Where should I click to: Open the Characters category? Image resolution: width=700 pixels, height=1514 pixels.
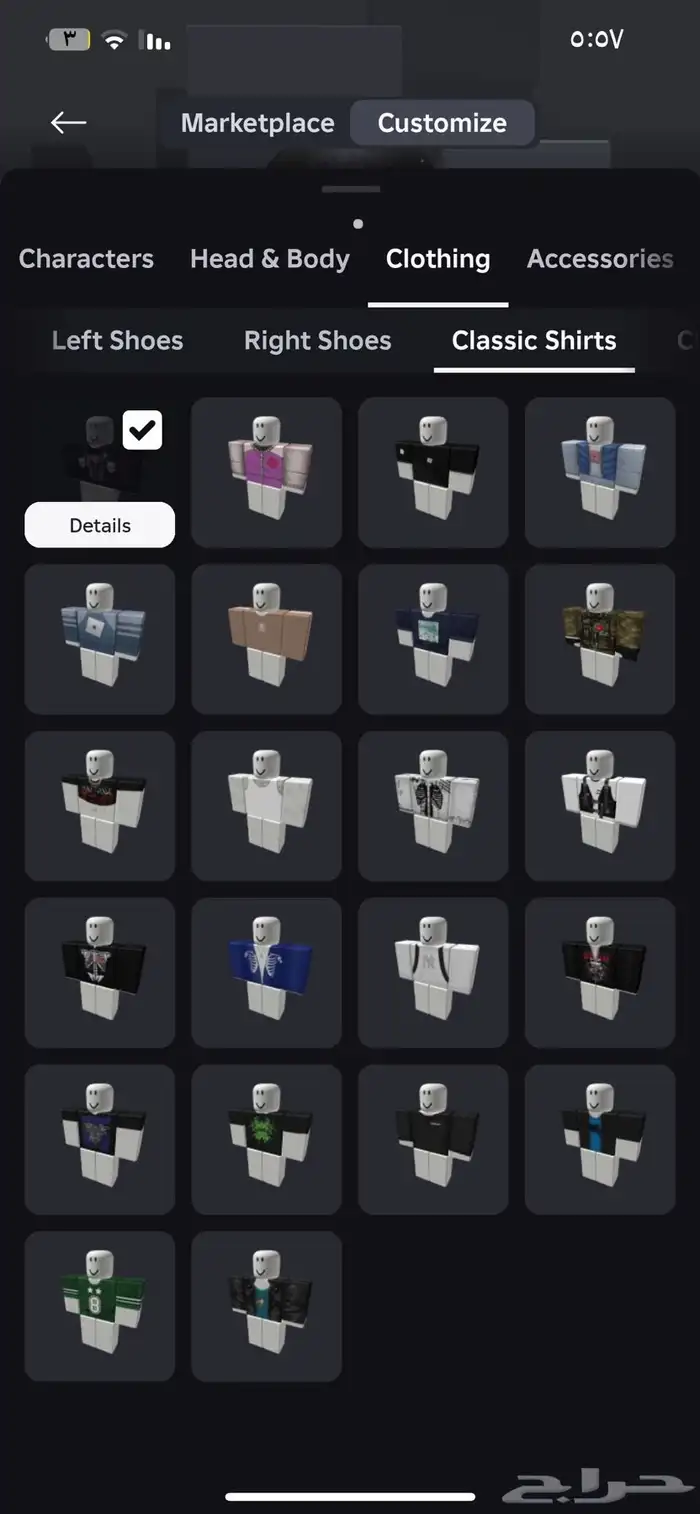pyautogui.click(x=86, y=259)
